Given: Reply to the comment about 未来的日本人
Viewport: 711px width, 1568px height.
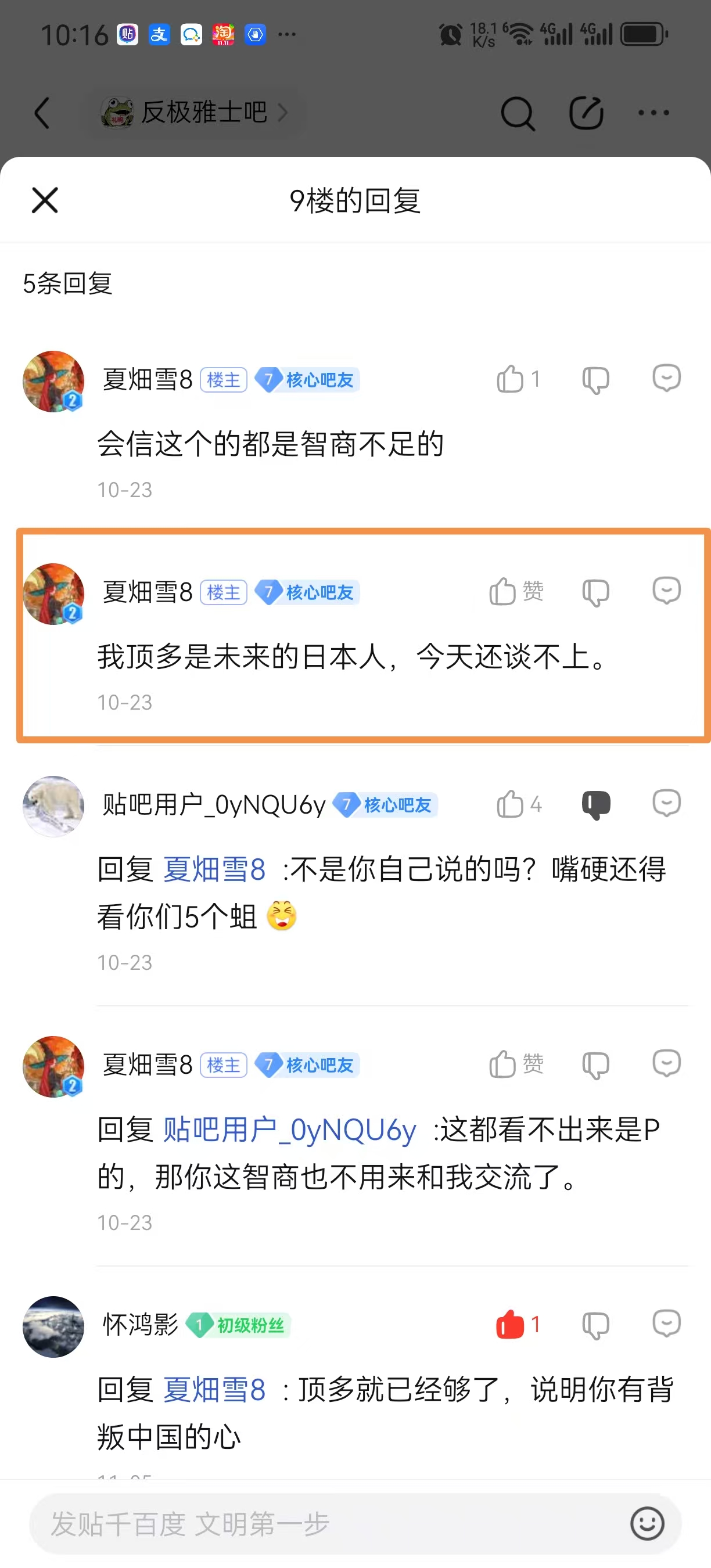Looking at the screenshot, I should pyautogui.click(x=666, y=591).
